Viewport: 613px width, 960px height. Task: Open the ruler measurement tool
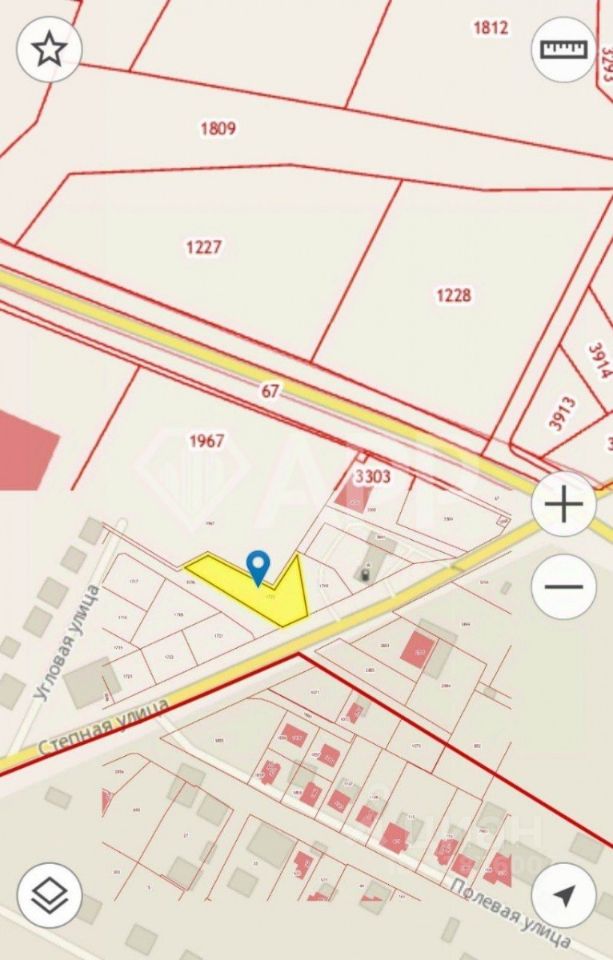coord(563,49)
